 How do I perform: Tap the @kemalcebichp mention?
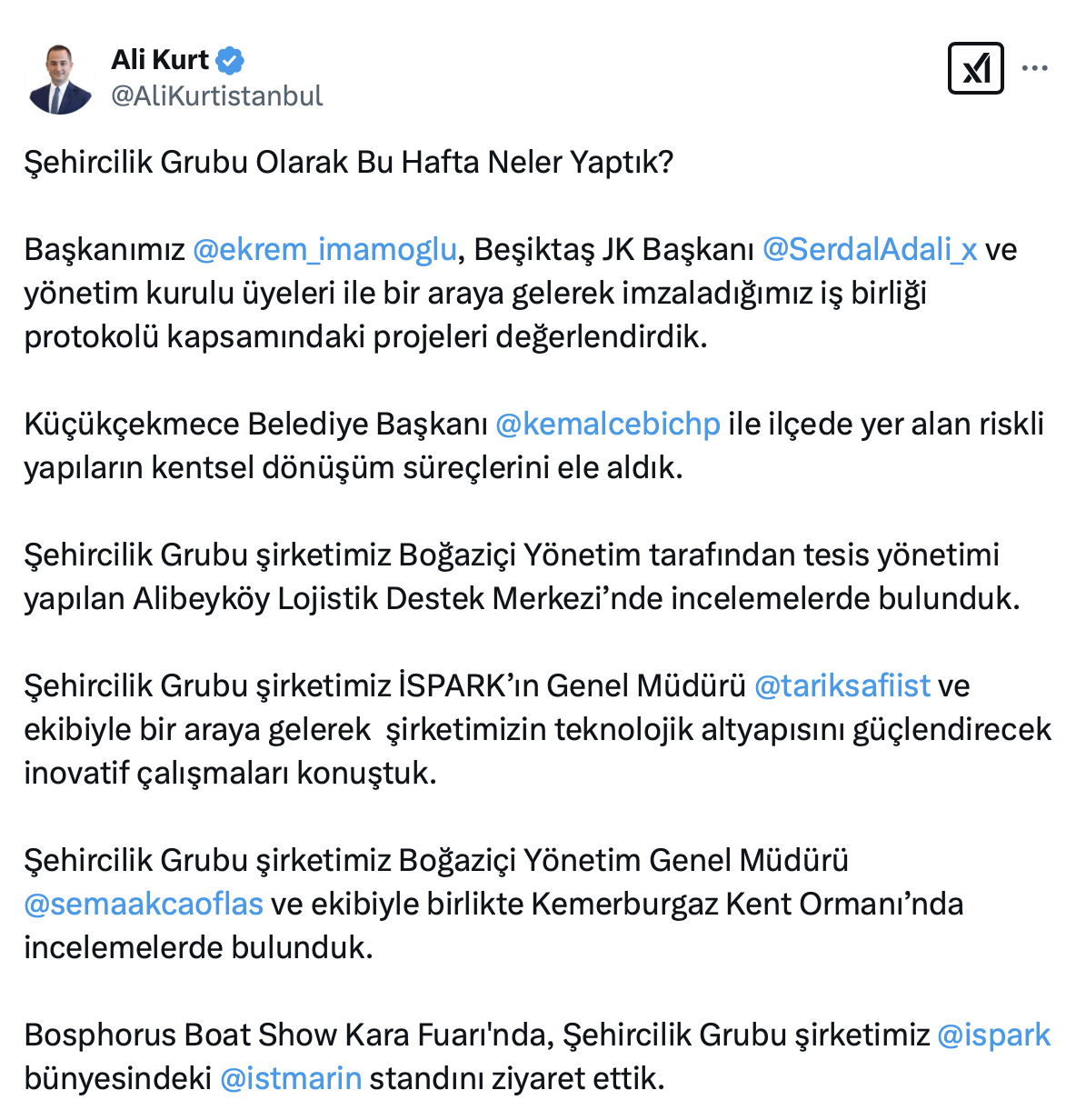tap(608, 424)
